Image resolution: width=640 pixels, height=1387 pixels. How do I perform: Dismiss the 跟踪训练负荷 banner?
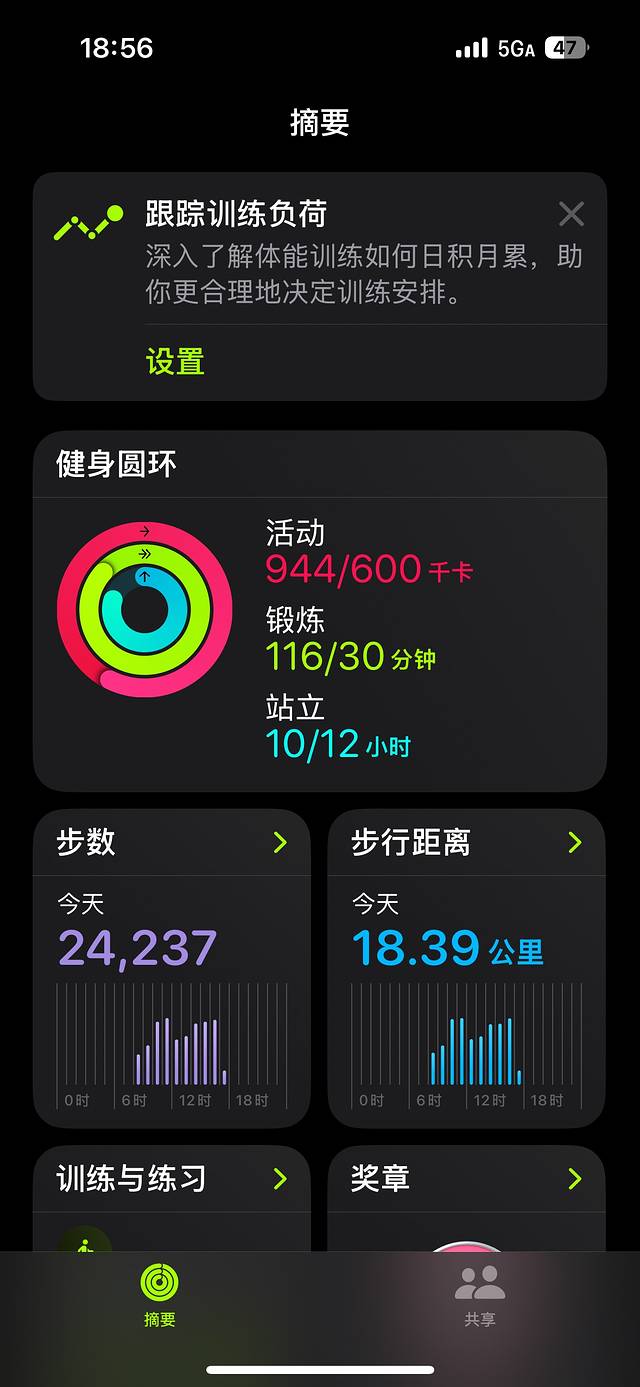click(x=571, y=213)
